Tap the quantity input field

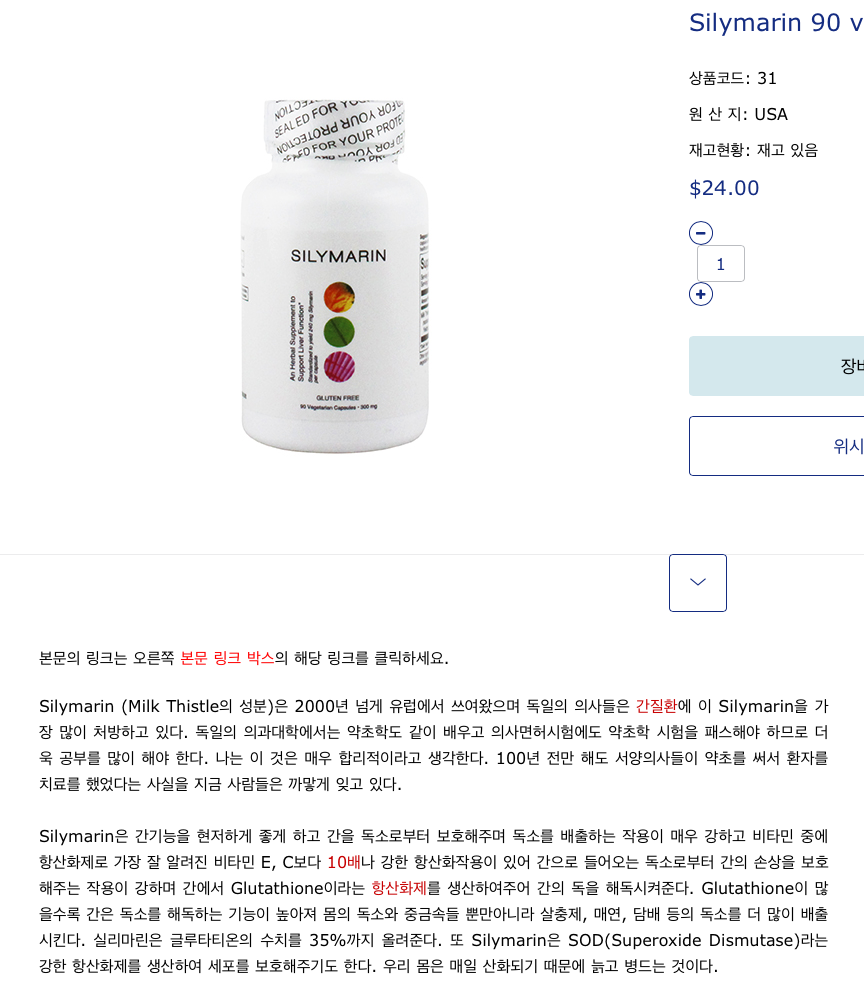tap(720, 264)
